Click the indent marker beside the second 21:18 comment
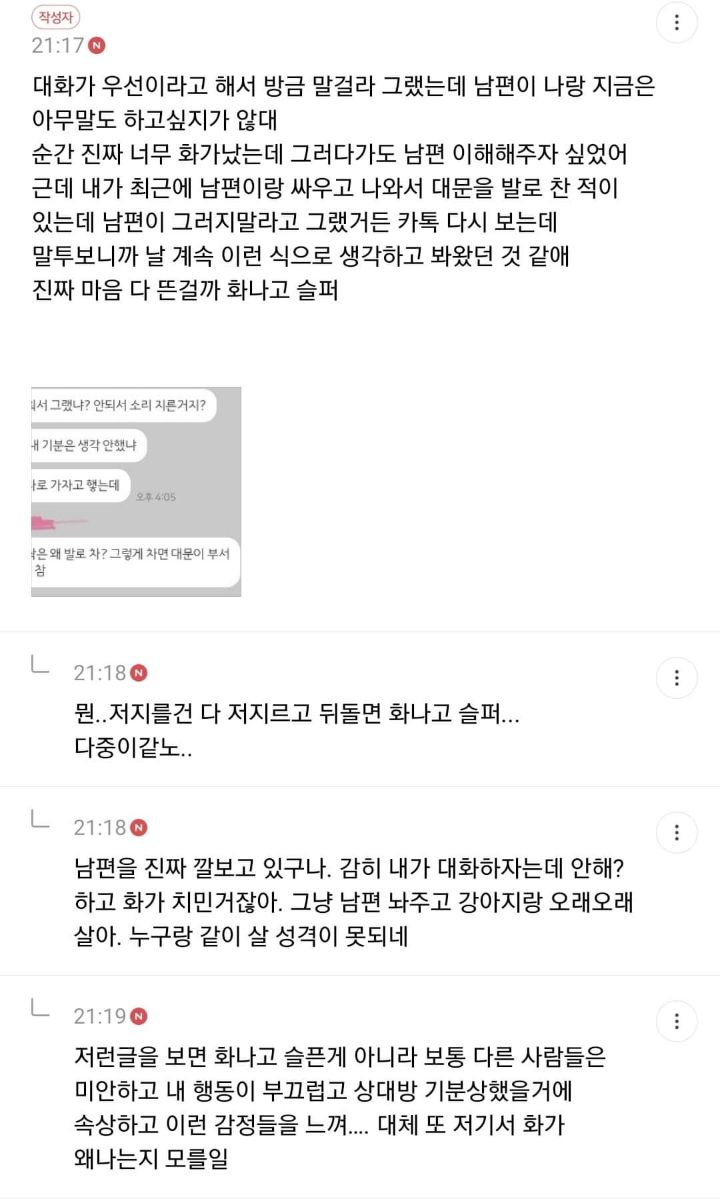 (x=38, y=824)
